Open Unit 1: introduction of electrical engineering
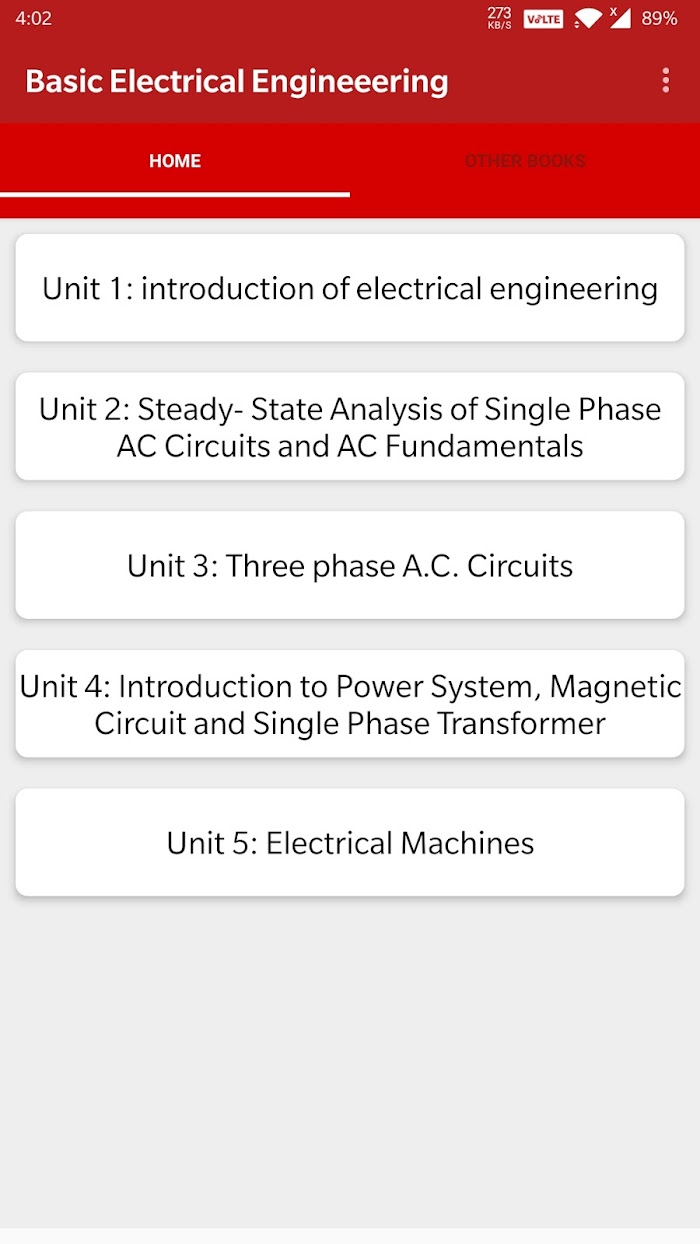The image size is (700, 1244). 350,288
